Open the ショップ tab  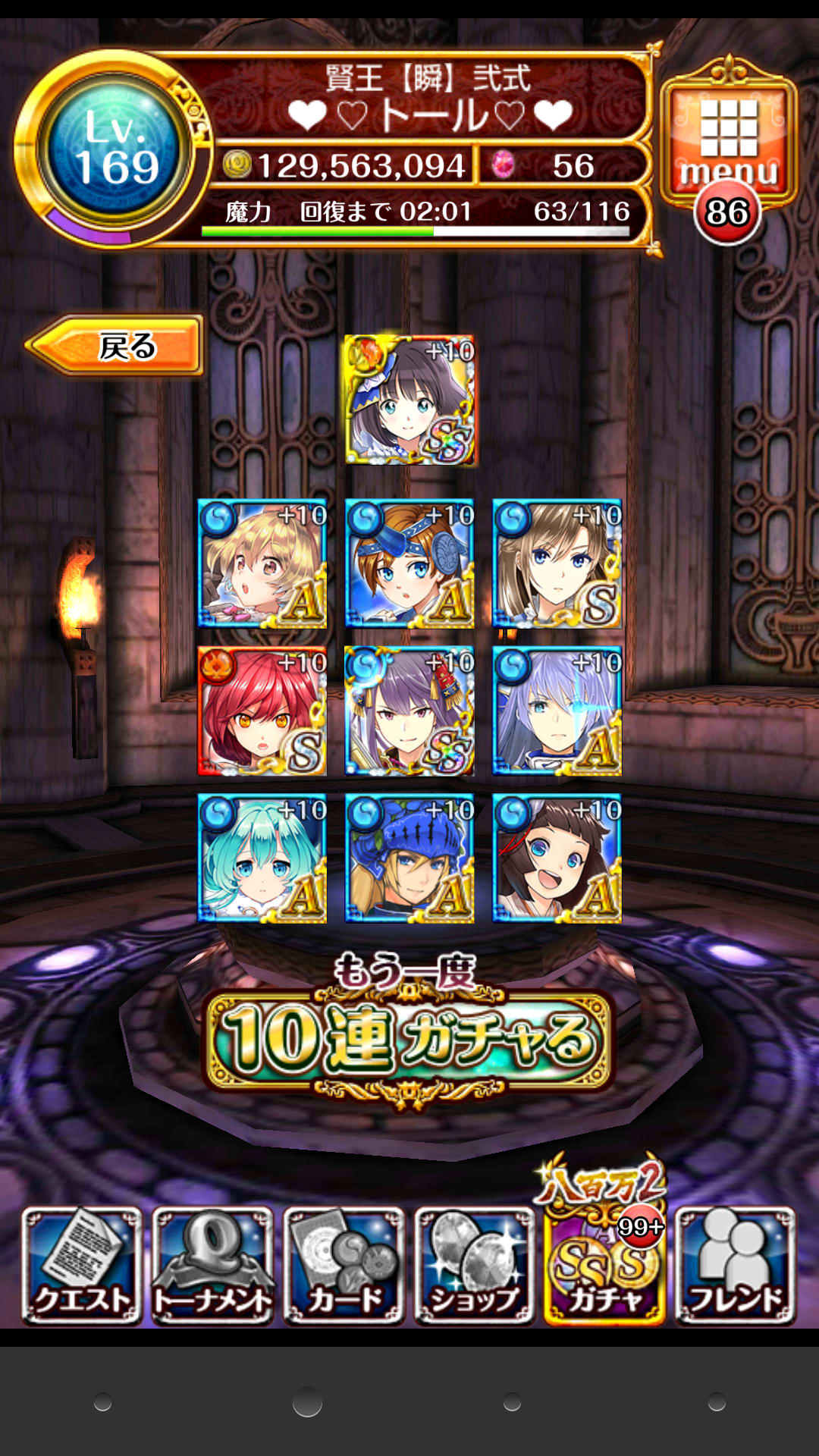click(x=475, y=1266)
